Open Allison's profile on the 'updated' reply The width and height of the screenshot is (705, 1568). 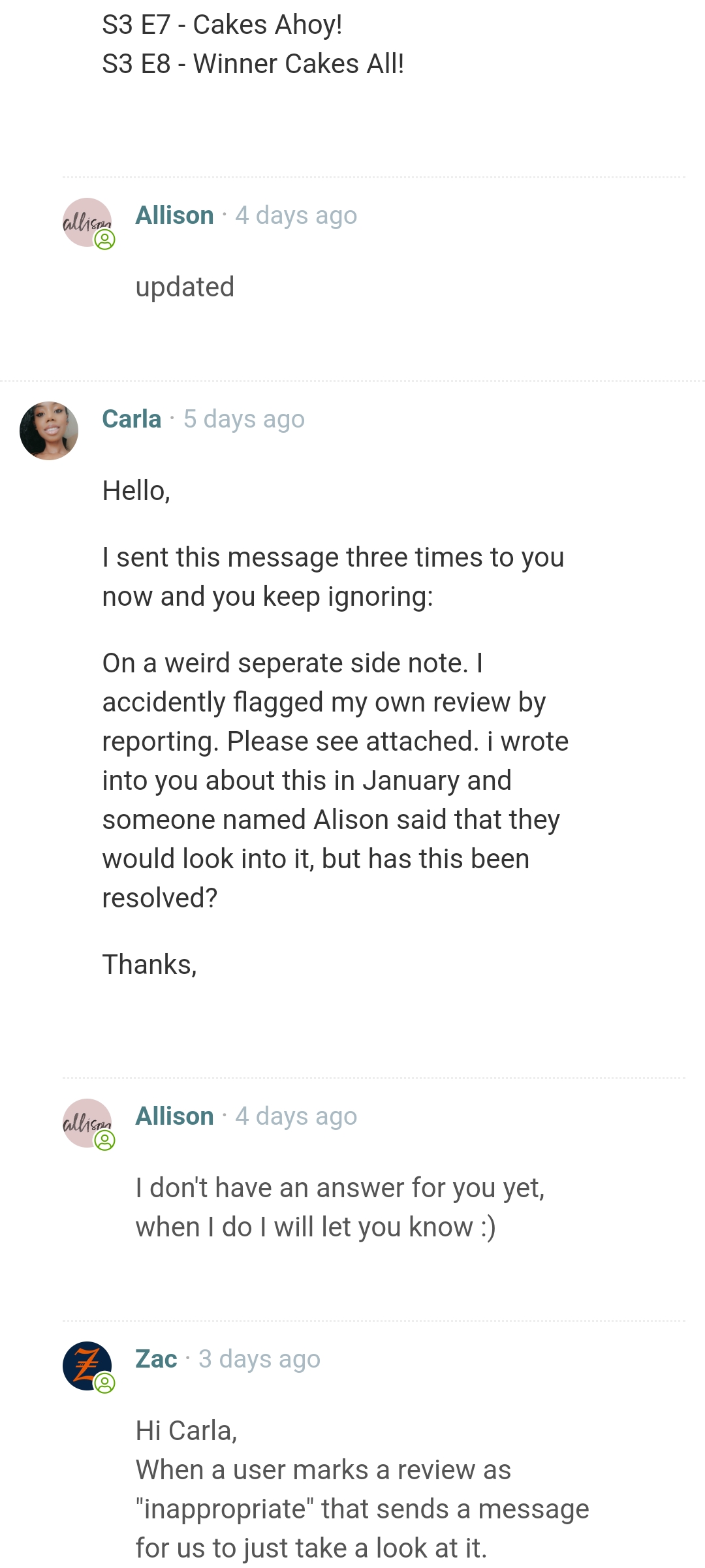[x=174, y=215]
